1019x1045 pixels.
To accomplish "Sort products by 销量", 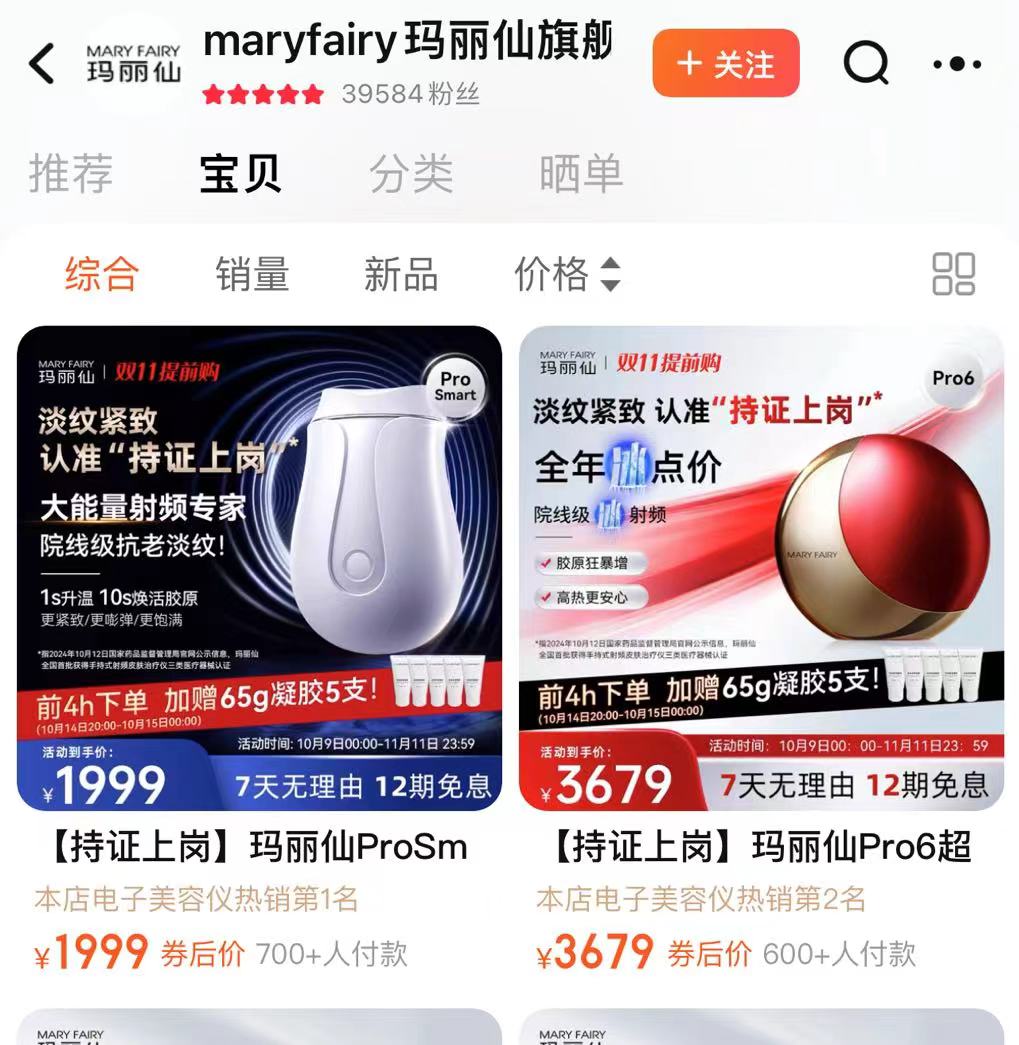I will 252,274.
